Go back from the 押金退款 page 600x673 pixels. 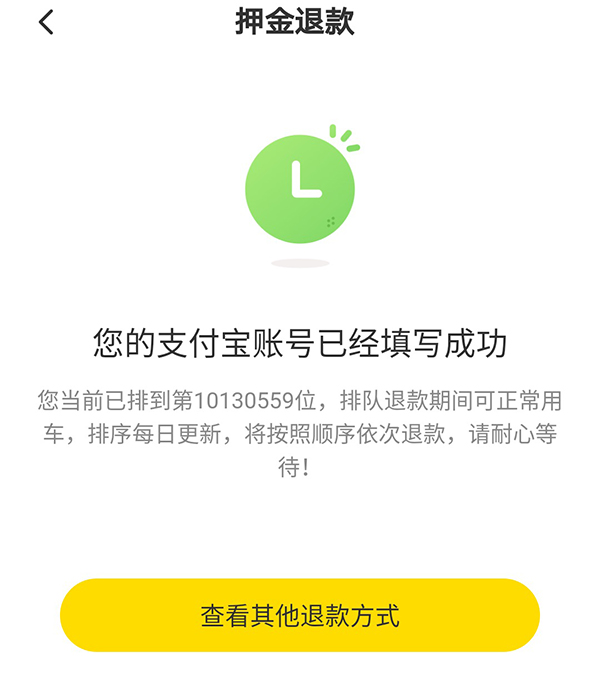pos(46,23)
